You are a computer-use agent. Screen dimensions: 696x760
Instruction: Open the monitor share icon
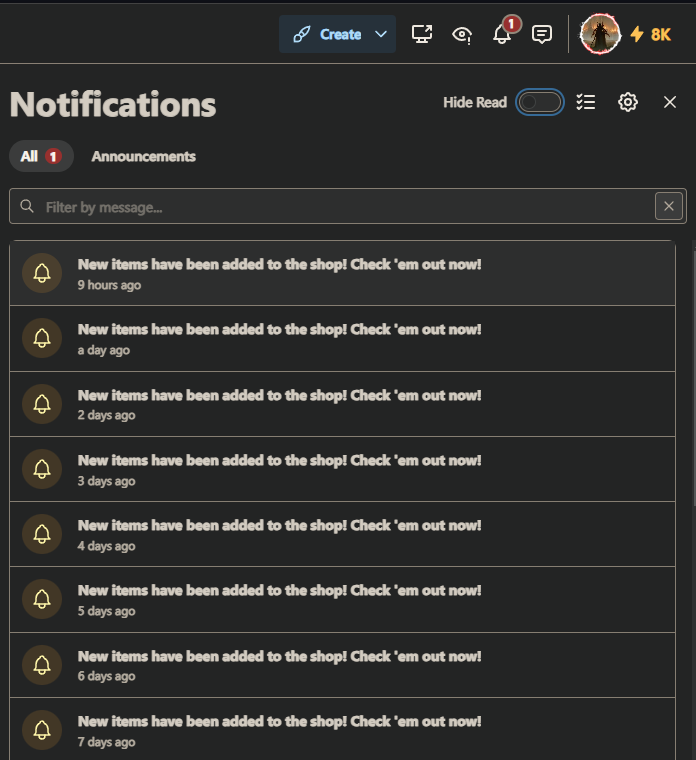422,34
